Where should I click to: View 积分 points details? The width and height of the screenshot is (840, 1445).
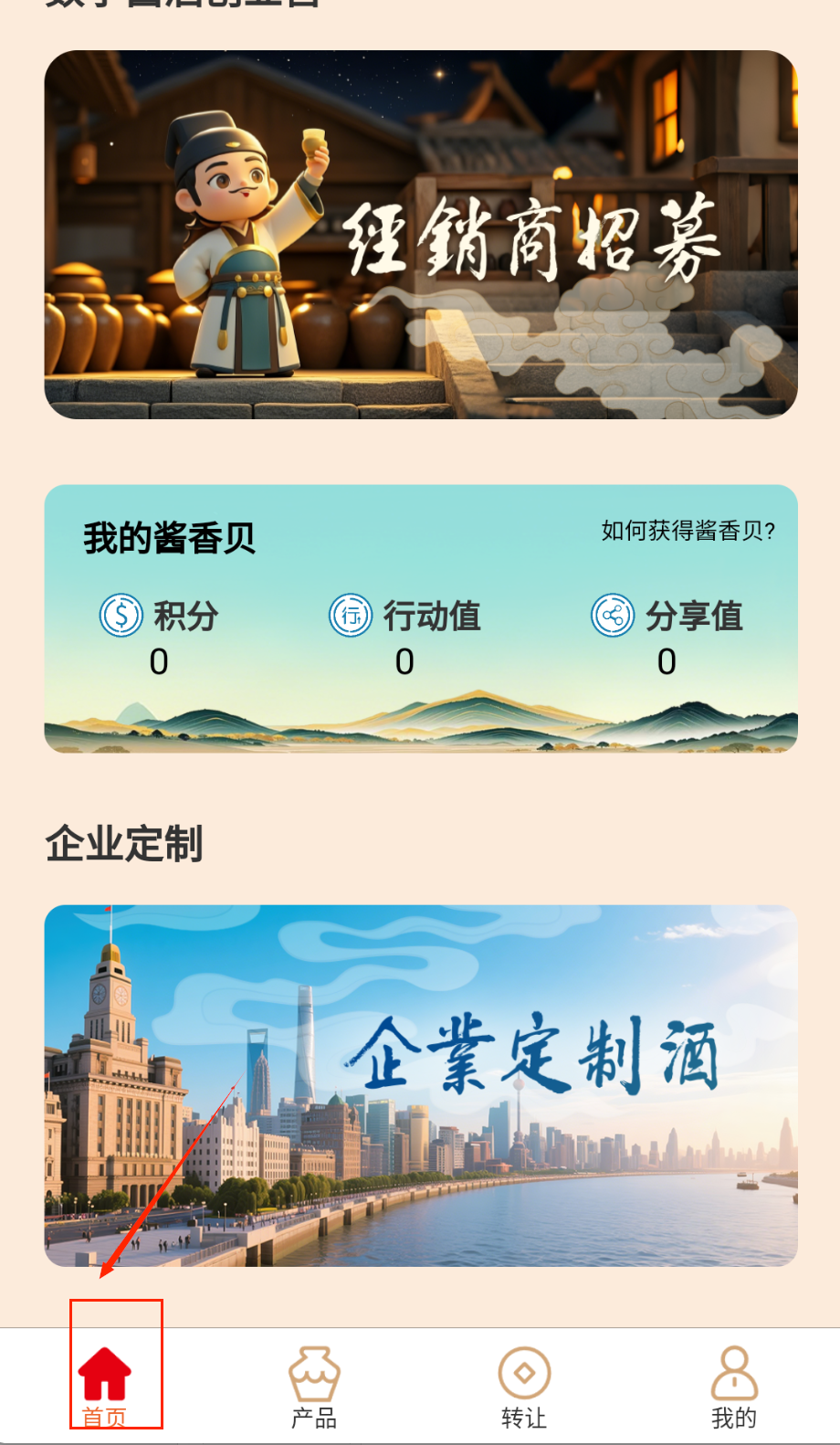click(160, 635)
